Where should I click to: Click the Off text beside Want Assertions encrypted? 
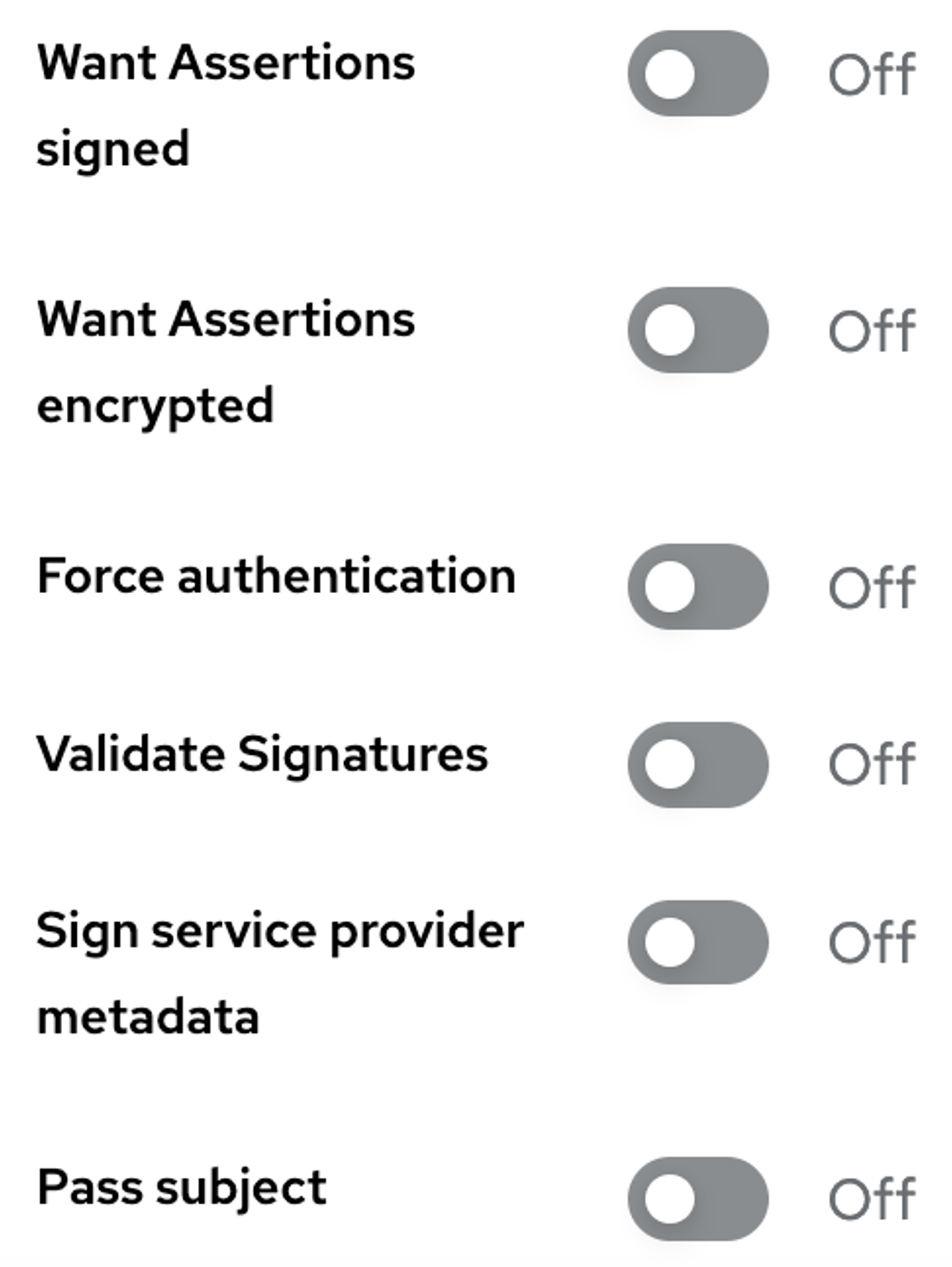(x=872, y=330)
